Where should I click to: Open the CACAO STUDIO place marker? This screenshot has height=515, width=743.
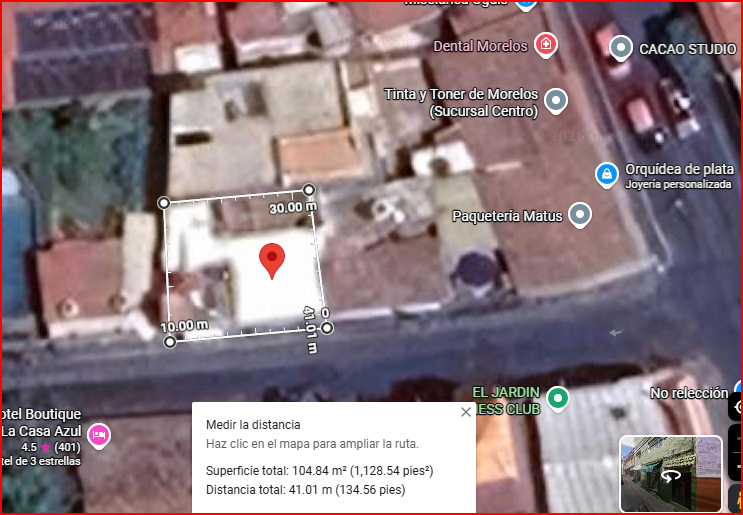click(621, 47)
